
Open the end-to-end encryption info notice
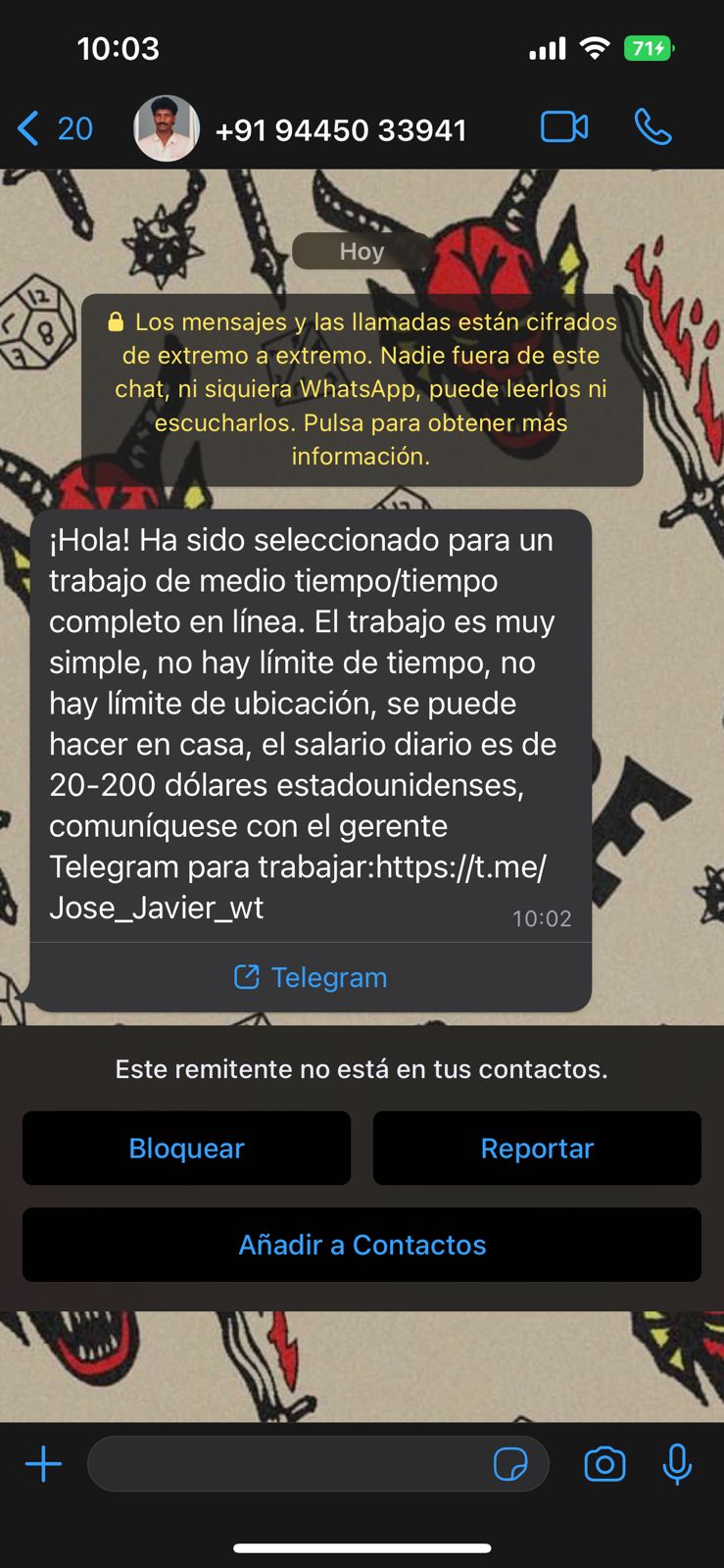tap(362, 389)
